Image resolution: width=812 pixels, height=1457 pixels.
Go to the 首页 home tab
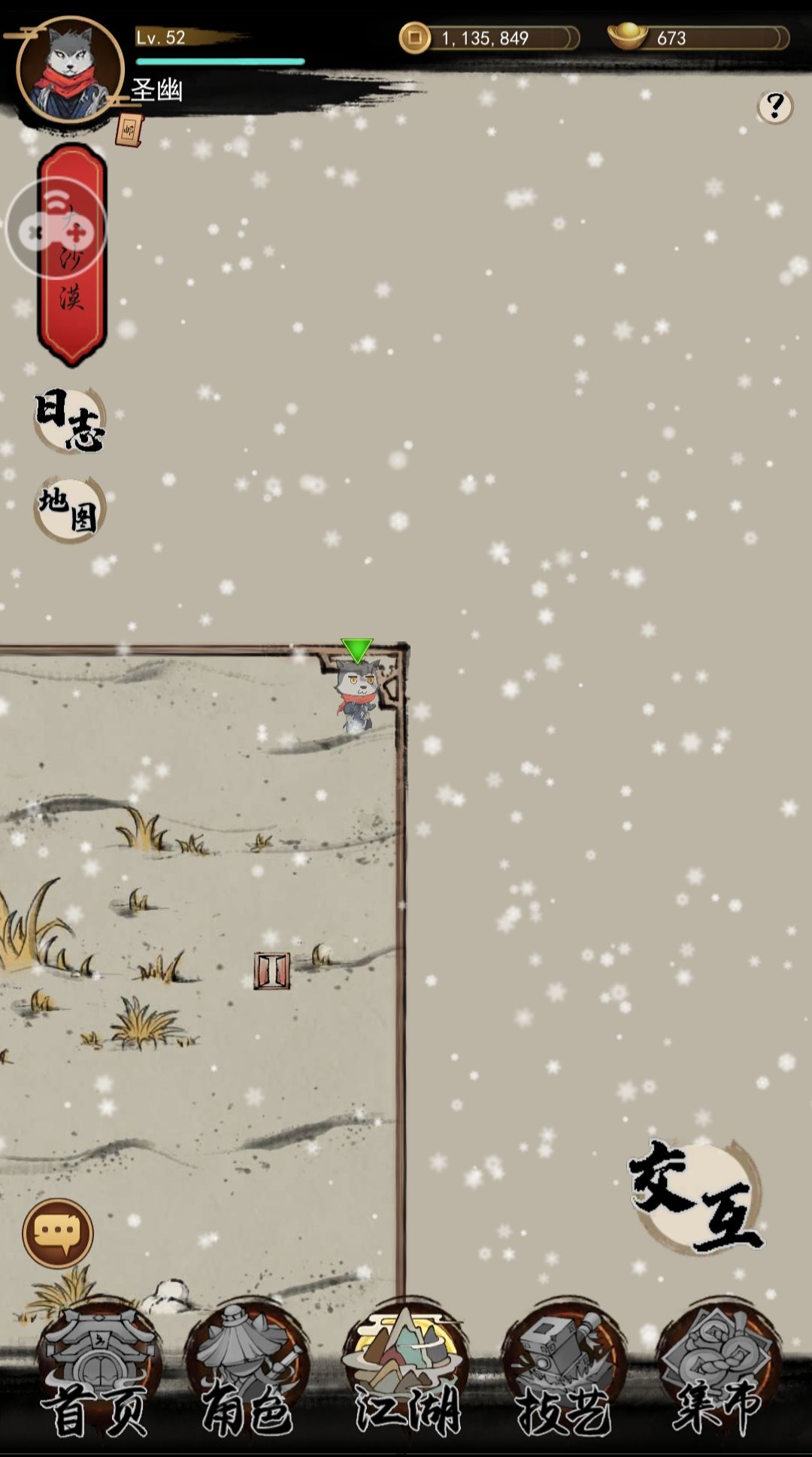[98, 1376]
